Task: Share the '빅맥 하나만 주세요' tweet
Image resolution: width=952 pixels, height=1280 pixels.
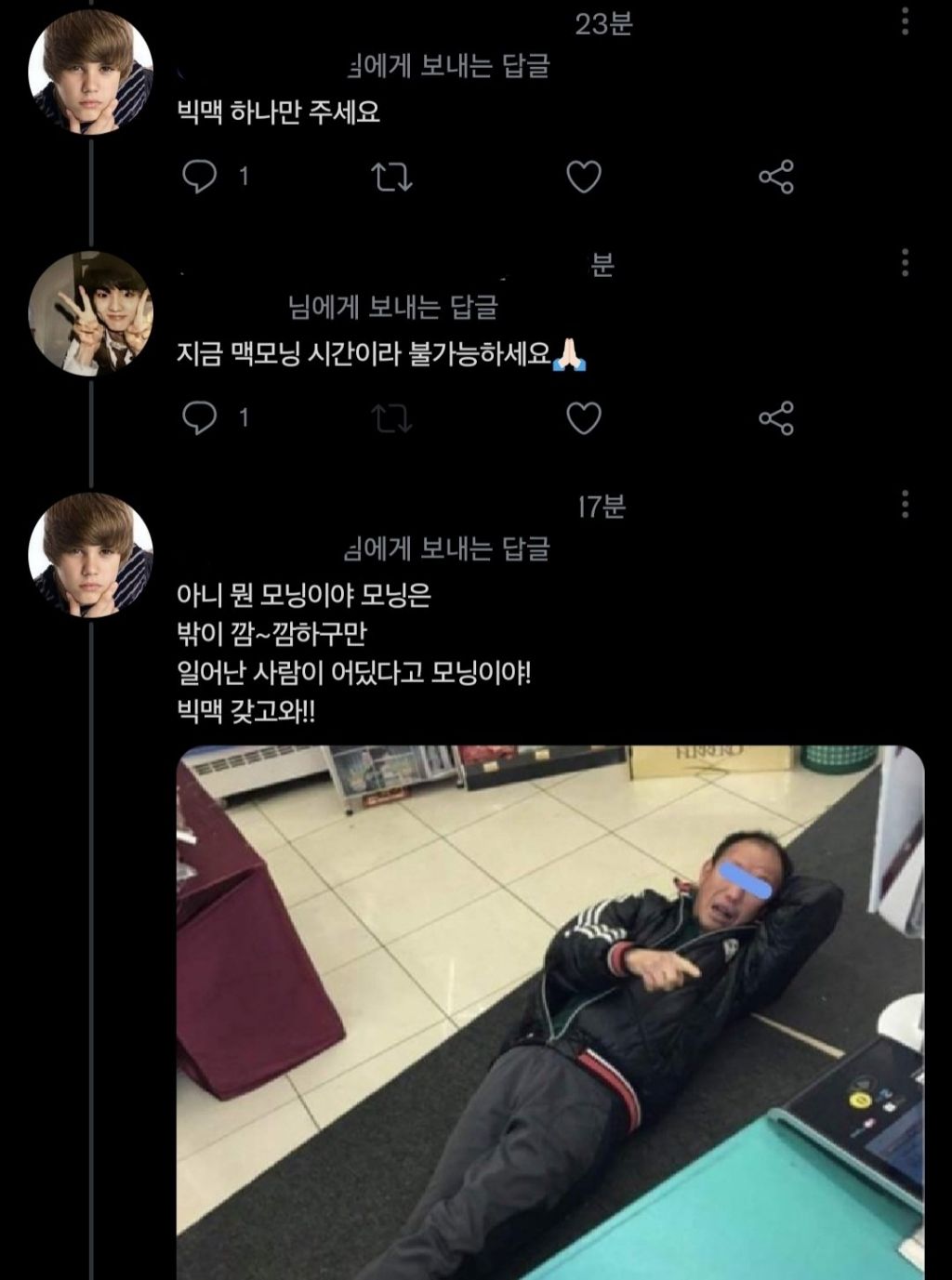Action: coord(776,177)
